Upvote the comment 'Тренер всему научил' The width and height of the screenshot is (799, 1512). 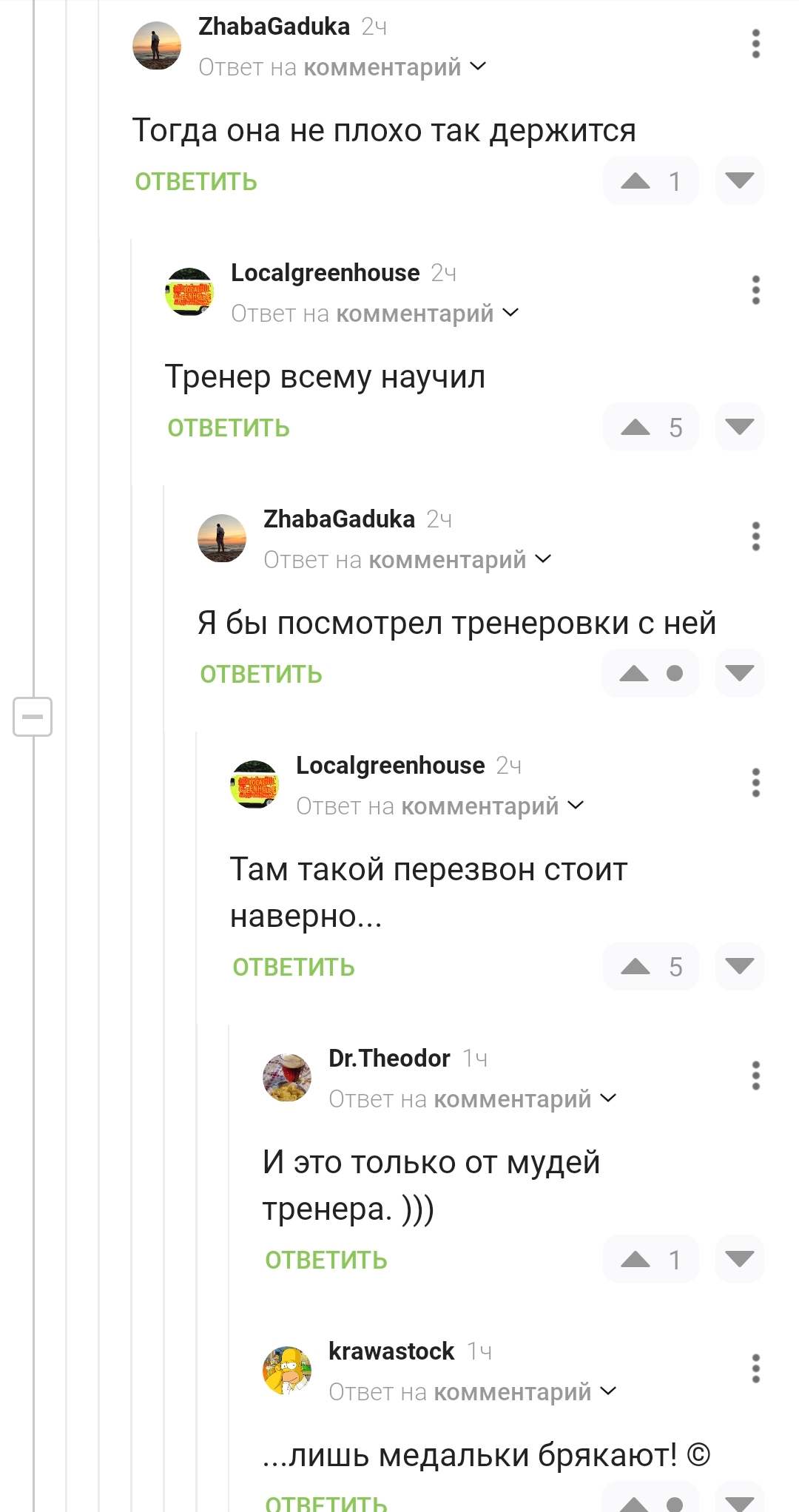click(x=636, y=428)
